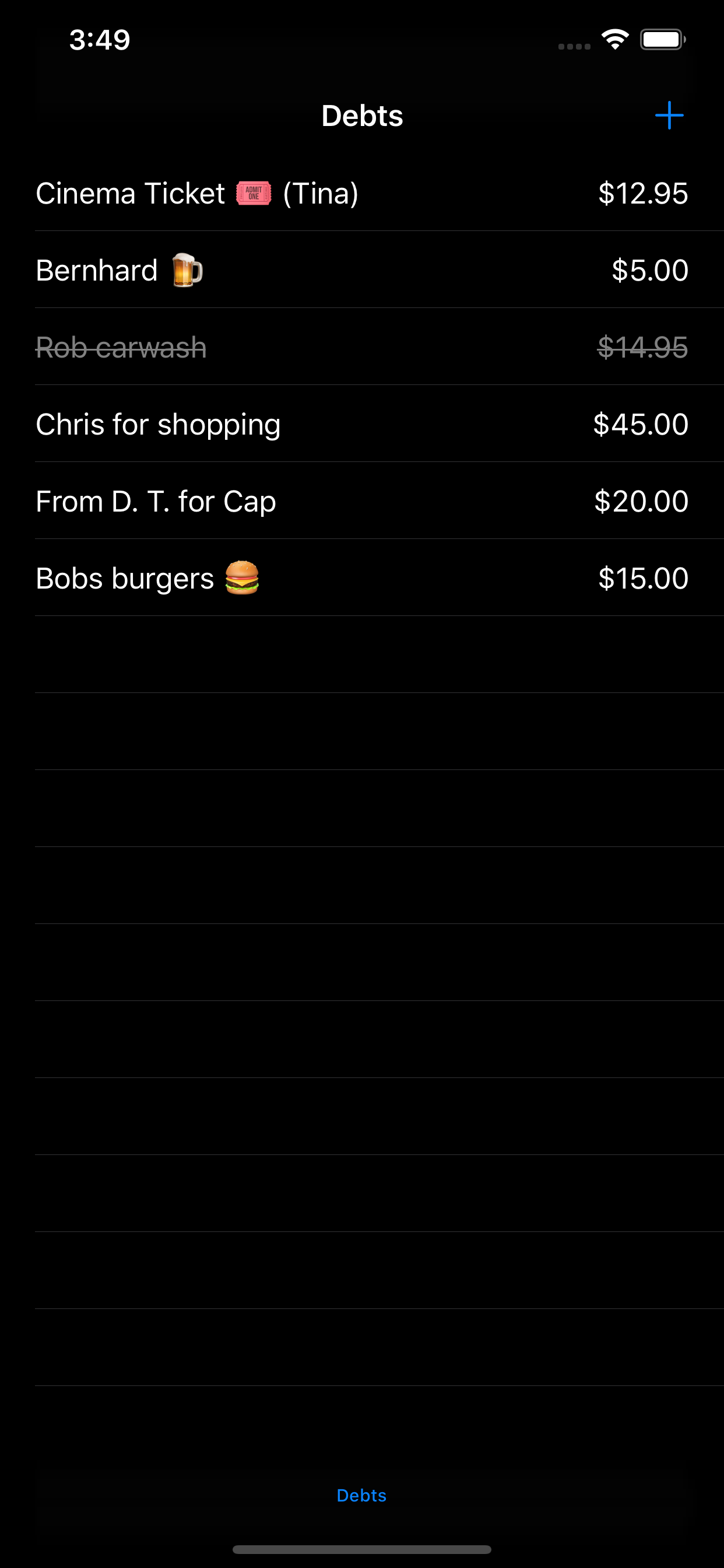Image resolution: width=724 pixels, height=1568 pixels.
Task: Open the Cinema Ticket (Tina) debt
Action: 362,193
